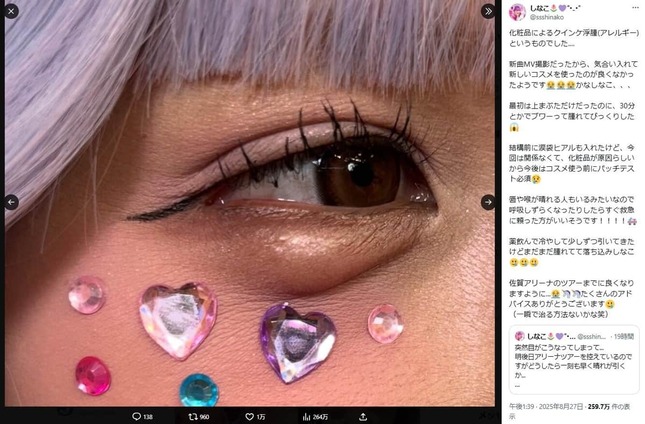Open the @ssshinako profile link
Viewport: 645px width, 424px height.
(x=549, y=17)
